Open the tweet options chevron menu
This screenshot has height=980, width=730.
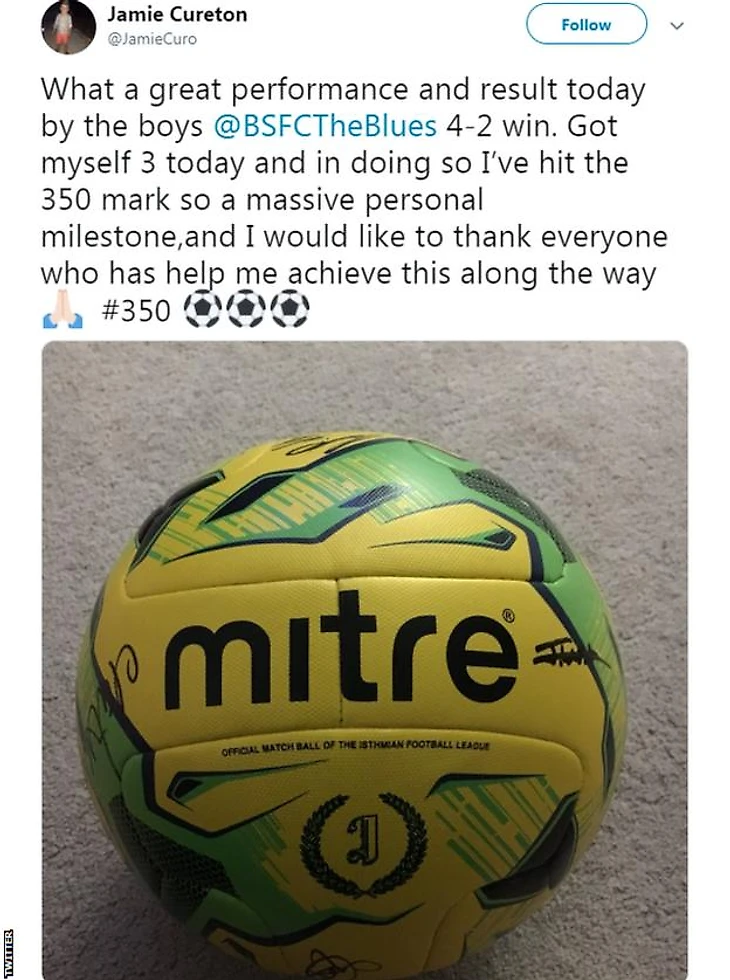pos(677,26)
